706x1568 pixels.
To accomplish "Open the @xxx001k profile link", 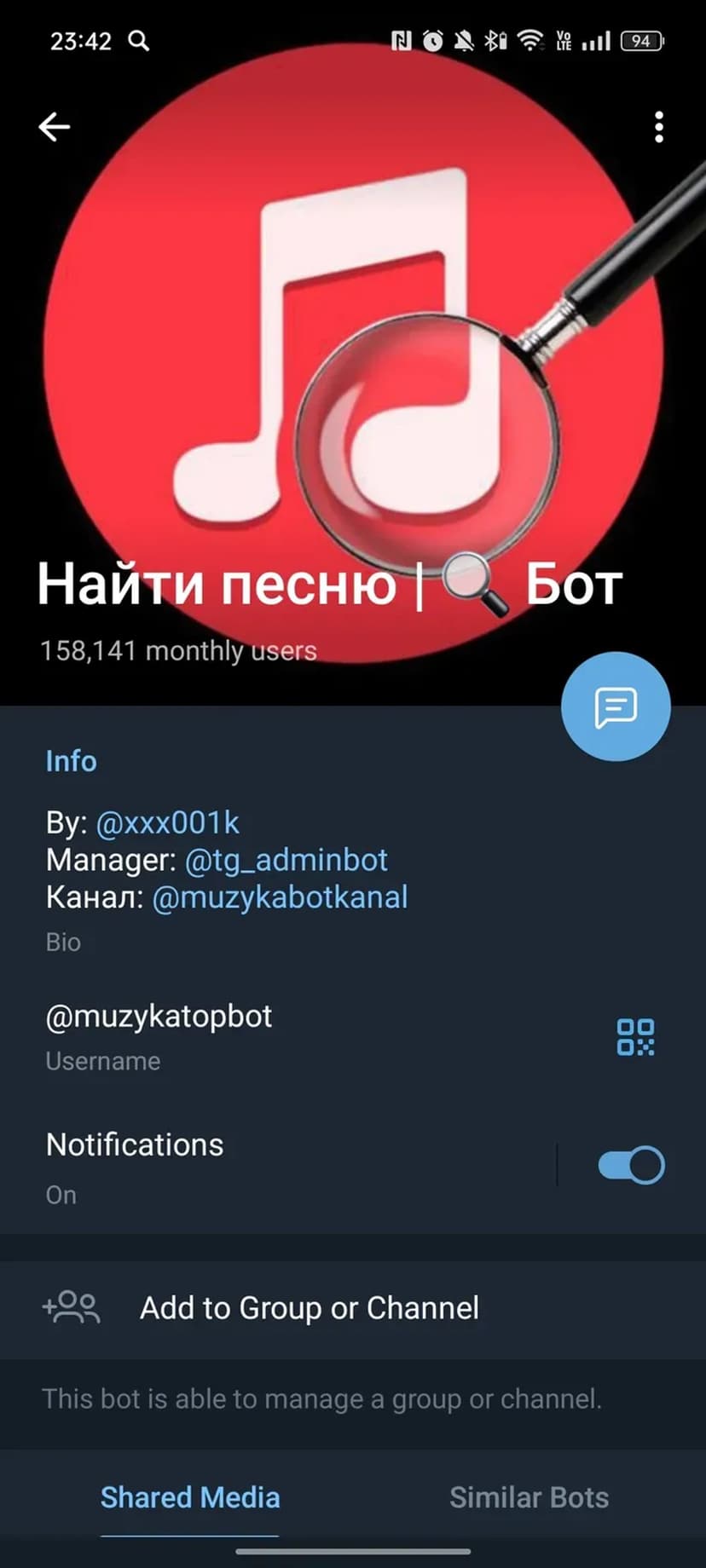I will pyautogui.click(x=168, y=822).
